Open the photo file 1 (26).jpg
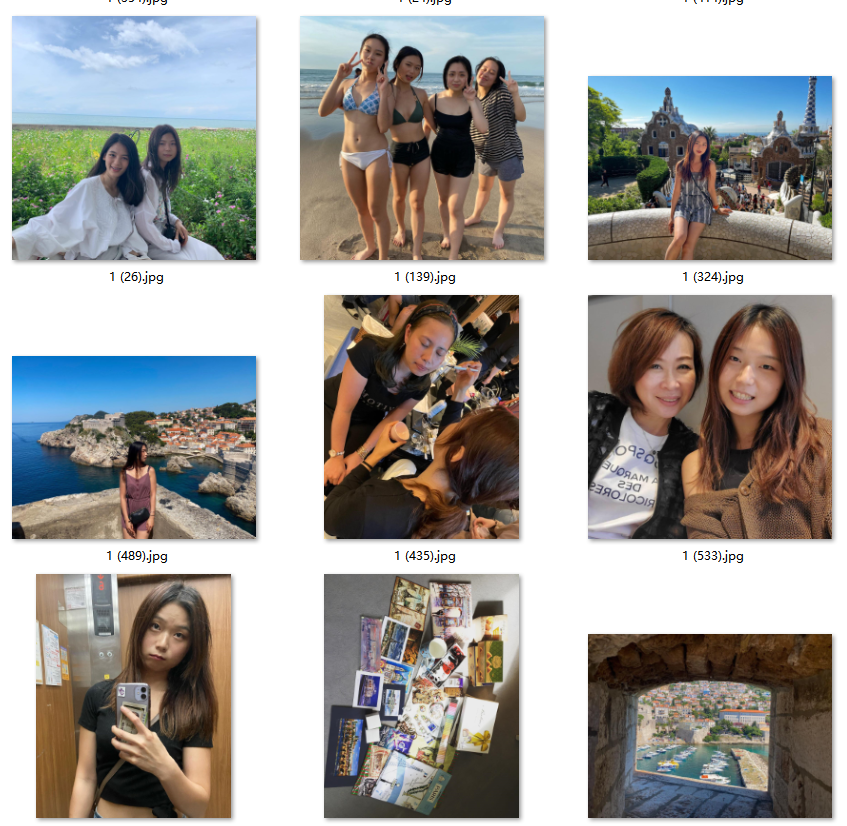 click(x=134, y=139)
